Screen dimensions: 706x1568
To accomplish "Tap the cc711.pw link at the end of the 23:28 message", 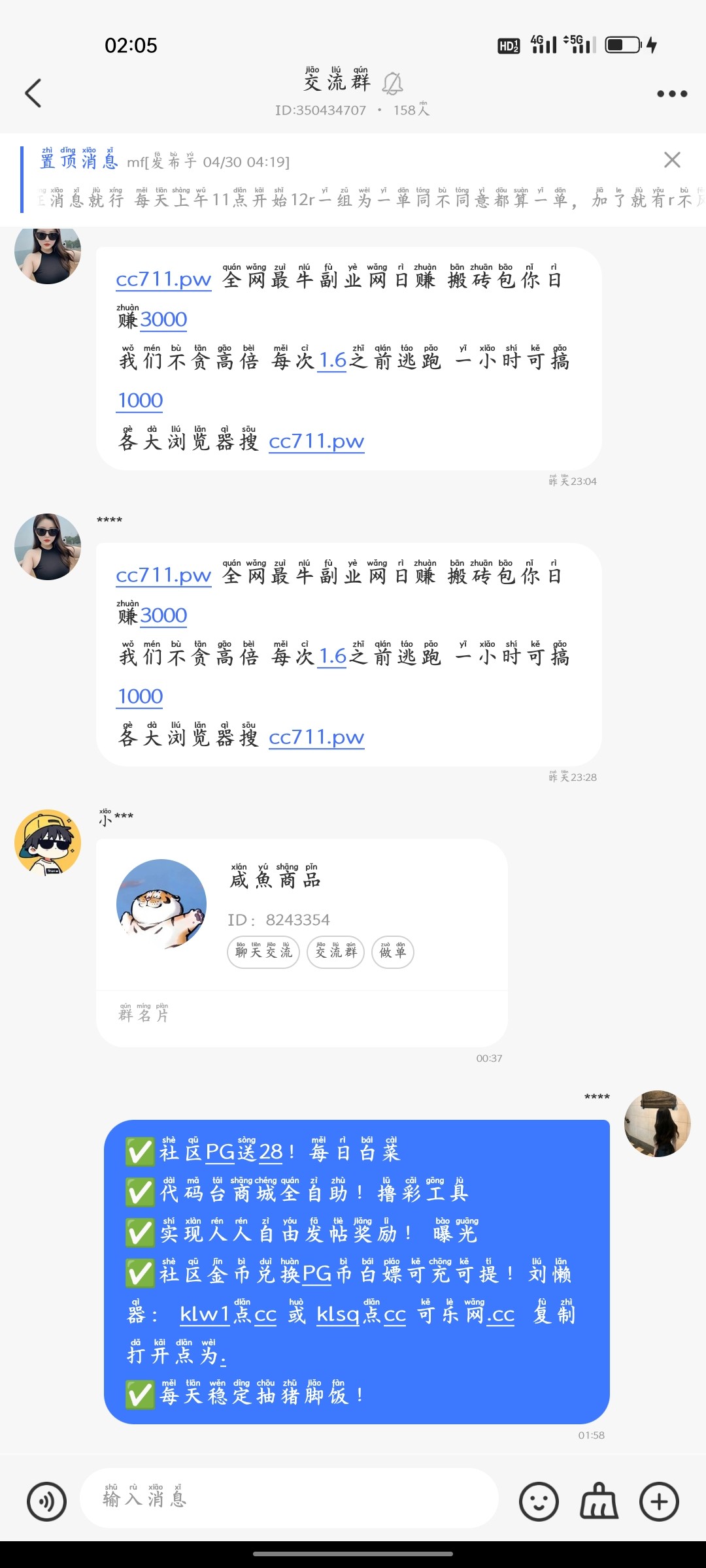I will pyautogui.click(x=316, y=738).
